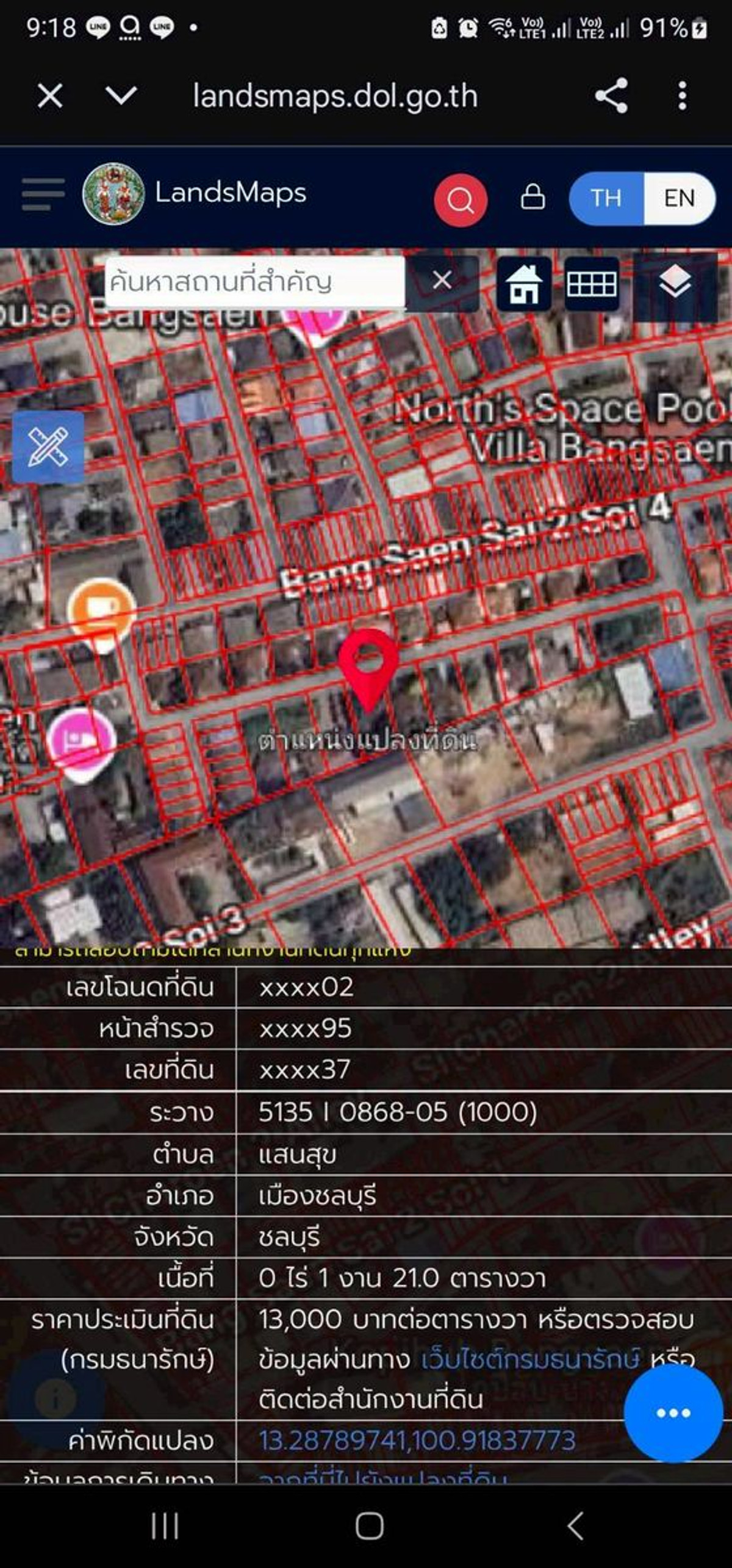
Task: Switch language to EN
Action: pos(679,198)
